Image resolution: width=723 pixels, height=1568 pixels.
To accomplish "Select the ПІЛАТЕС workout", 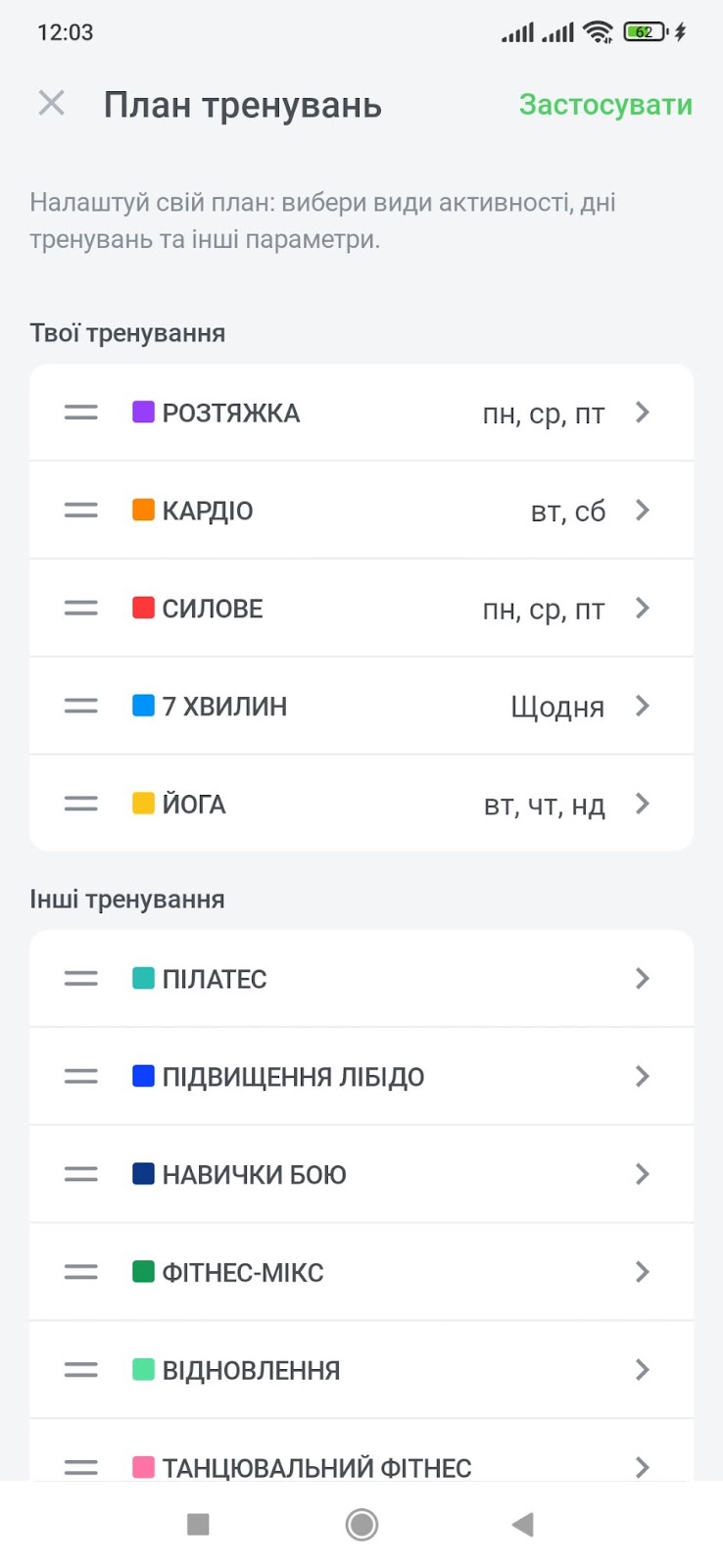I will pyautogui.click(x=361, y=978).
